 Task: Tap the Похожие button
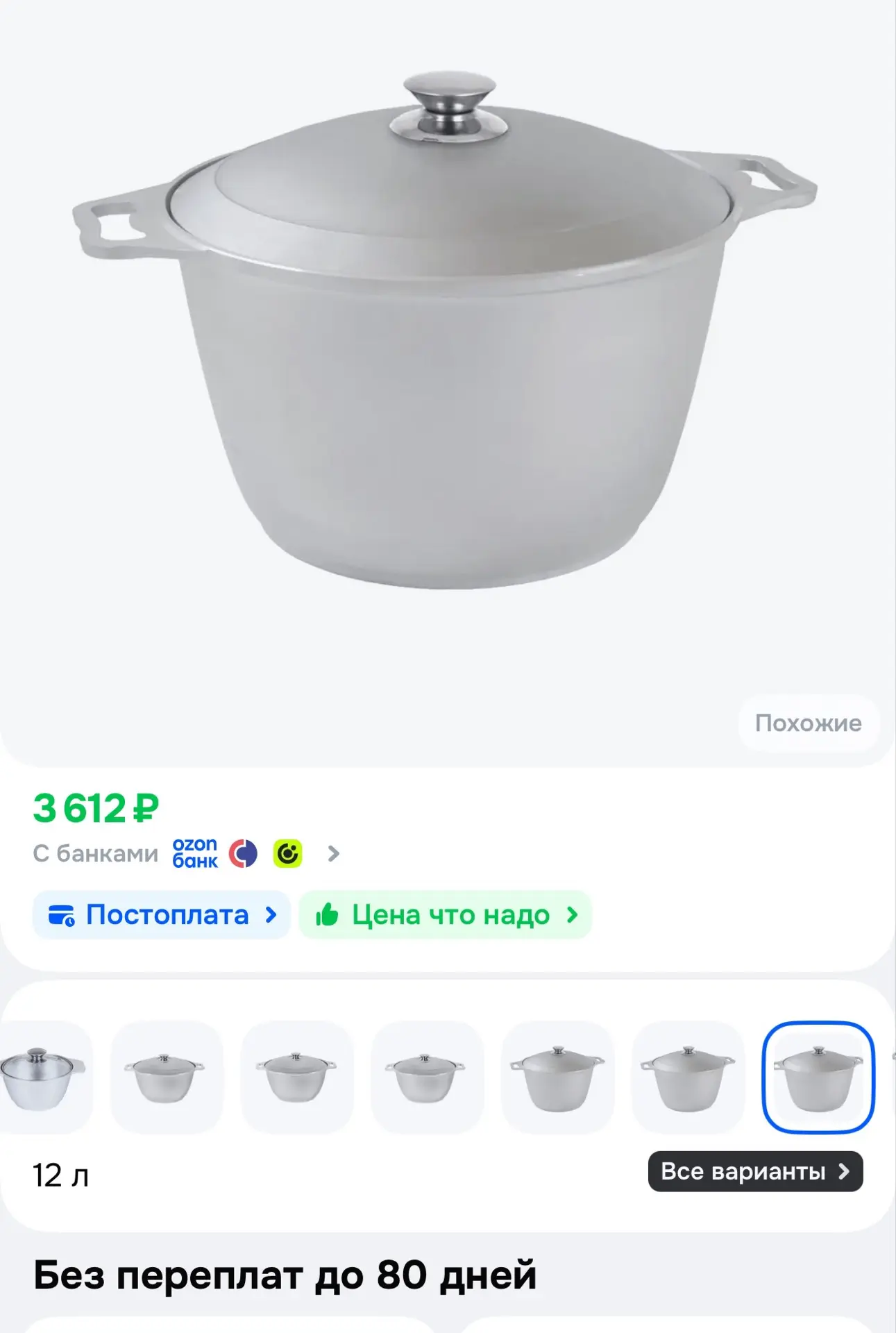tap(809, 723)
